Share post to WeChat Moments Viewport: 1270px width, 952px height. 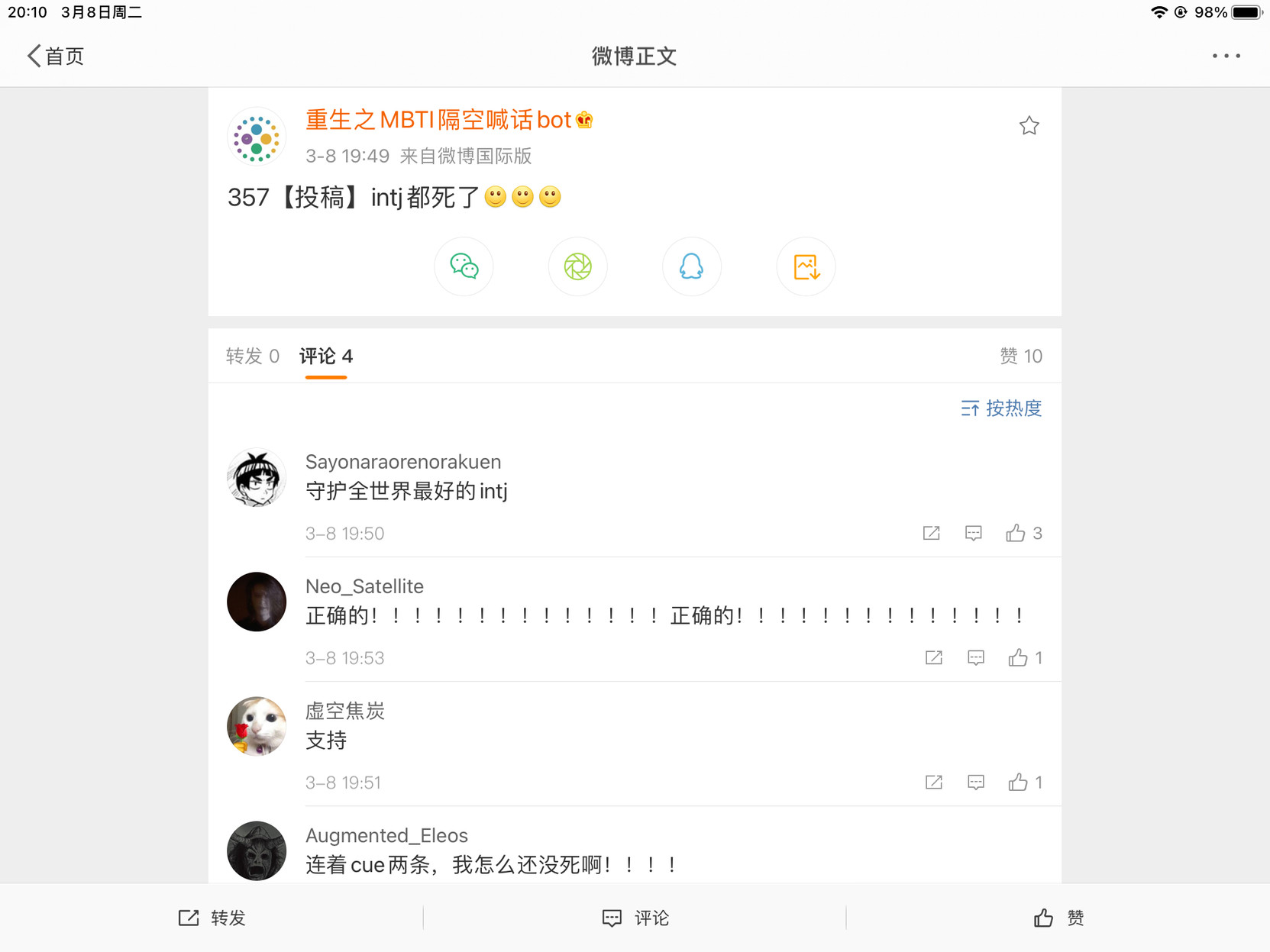[577, 266]
